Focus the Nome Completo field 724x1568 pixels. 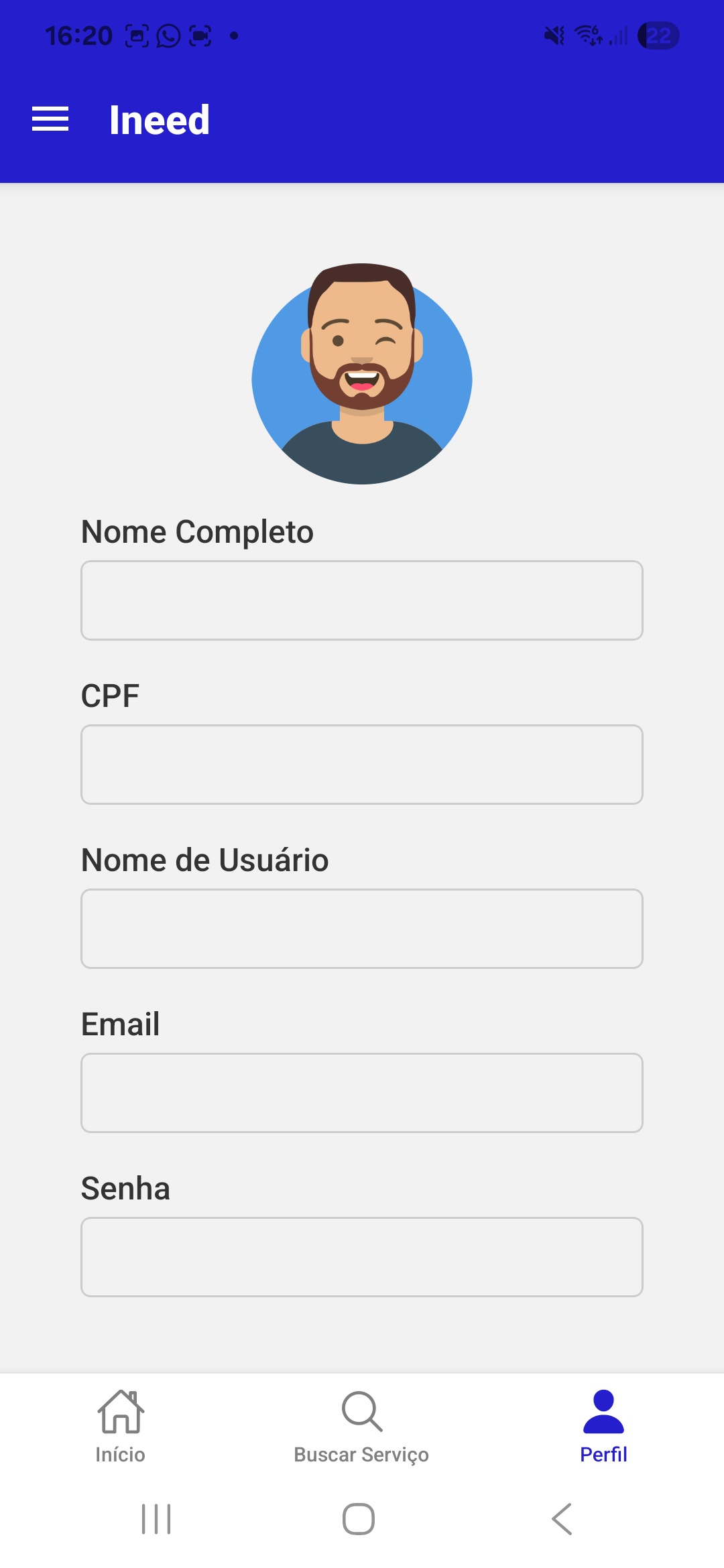click(x=362, y=600)
